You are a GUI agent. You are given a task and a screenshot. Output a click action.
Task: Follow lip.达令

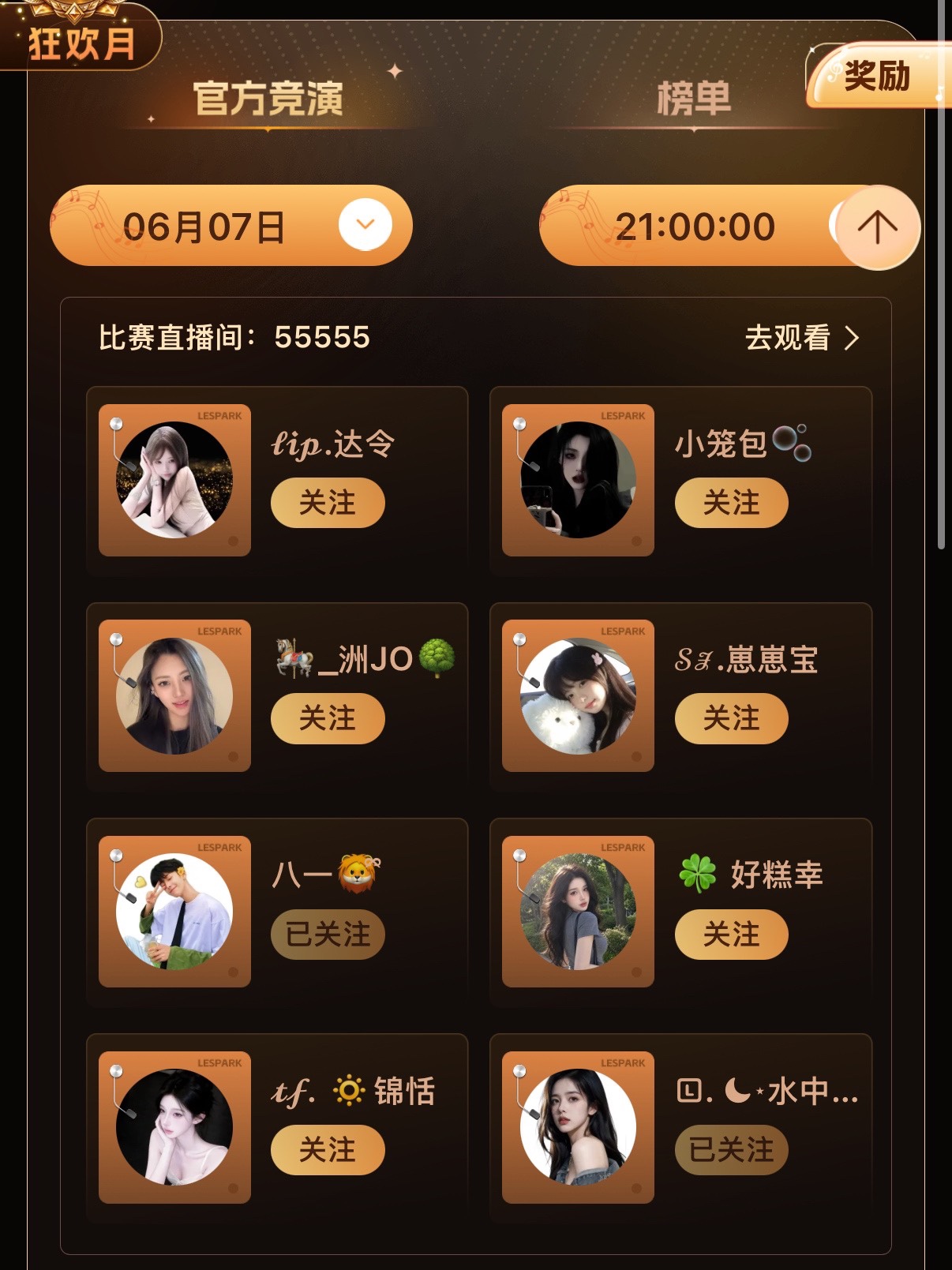tap(328, 503)
